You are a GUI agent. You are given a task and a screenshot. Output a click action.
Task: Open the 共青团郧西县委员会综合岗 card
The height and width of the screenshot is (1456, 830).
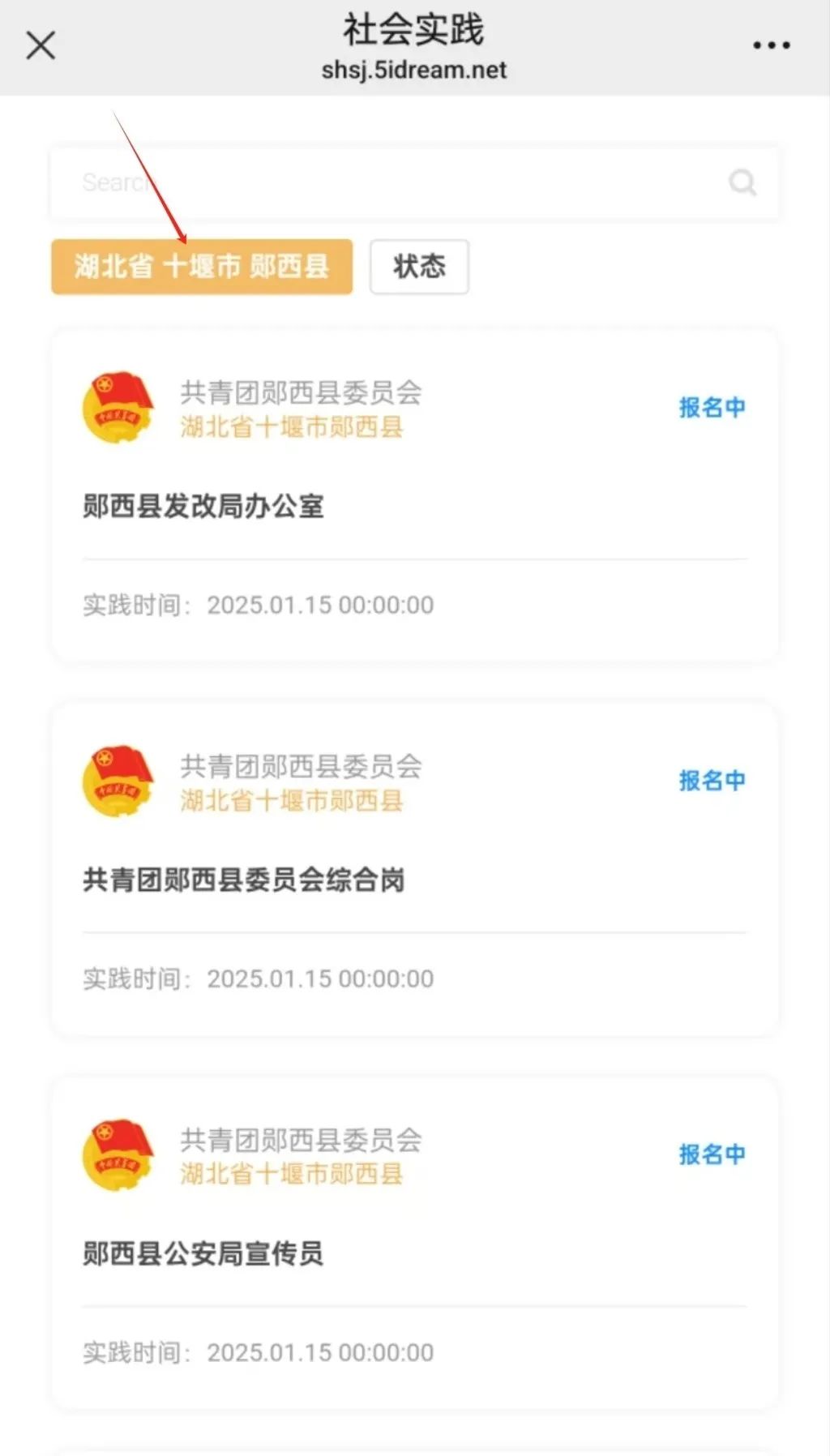[414, 870]
